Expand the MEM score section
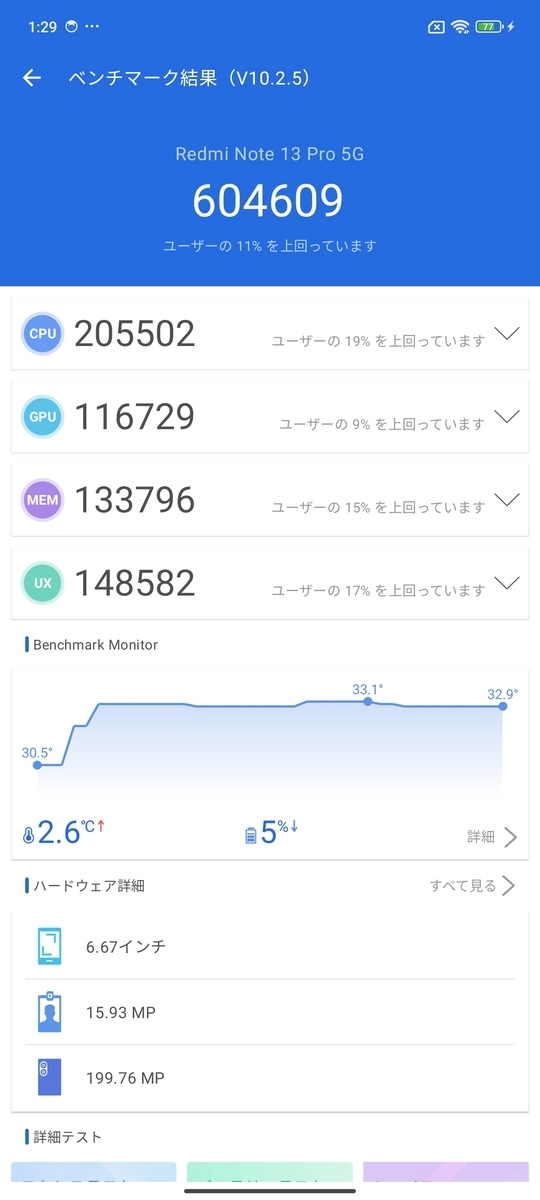 point(507,500)
